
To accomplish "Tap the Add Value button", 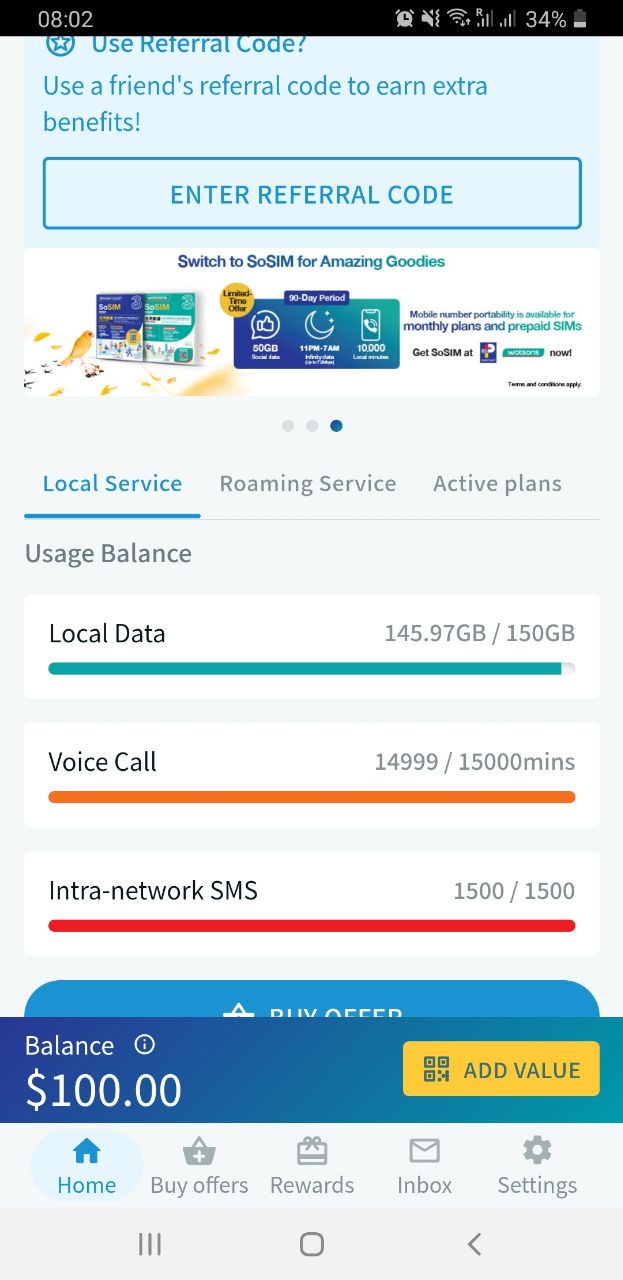I will pyautogui.click(x=501, y=1069).
